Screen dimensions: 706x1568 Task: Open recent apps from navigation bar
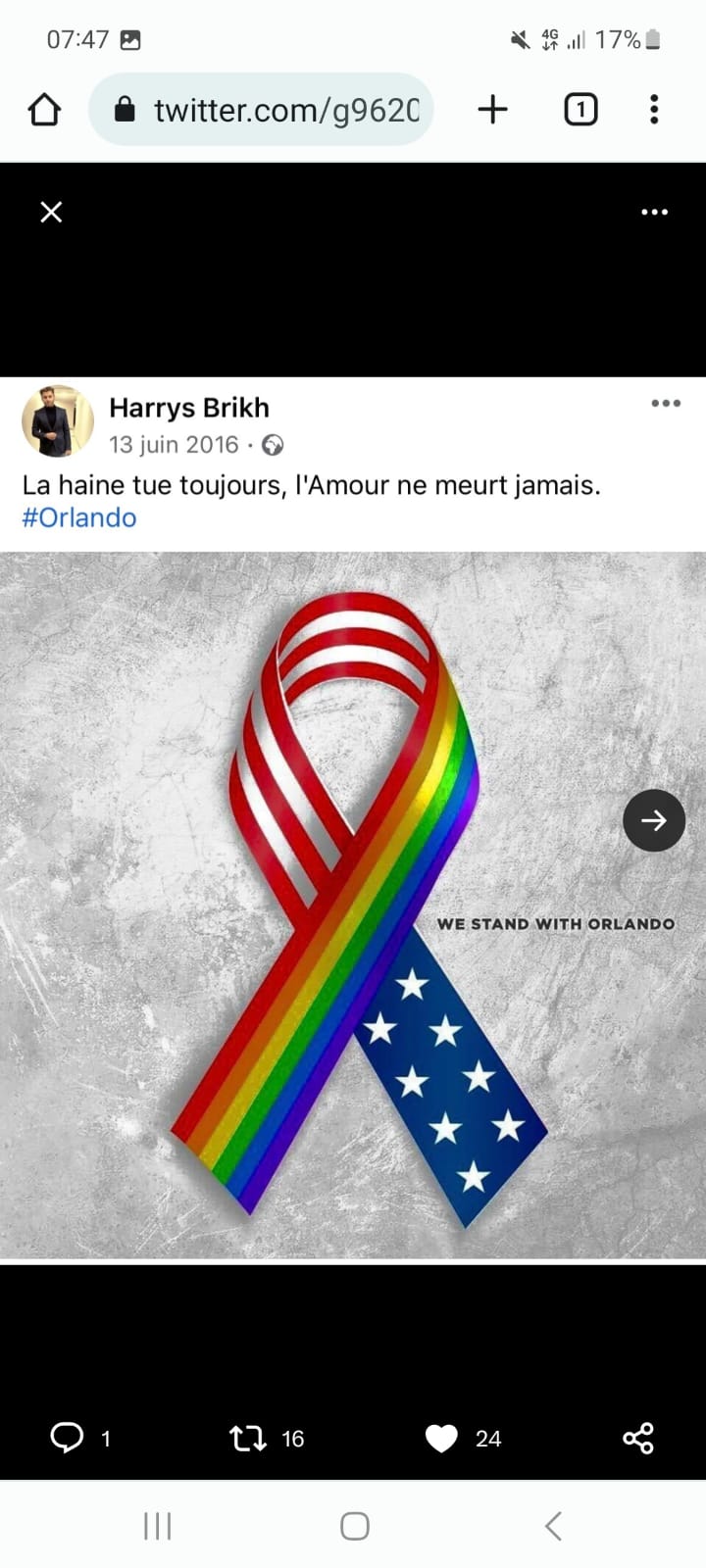[x=157, y=1526]
